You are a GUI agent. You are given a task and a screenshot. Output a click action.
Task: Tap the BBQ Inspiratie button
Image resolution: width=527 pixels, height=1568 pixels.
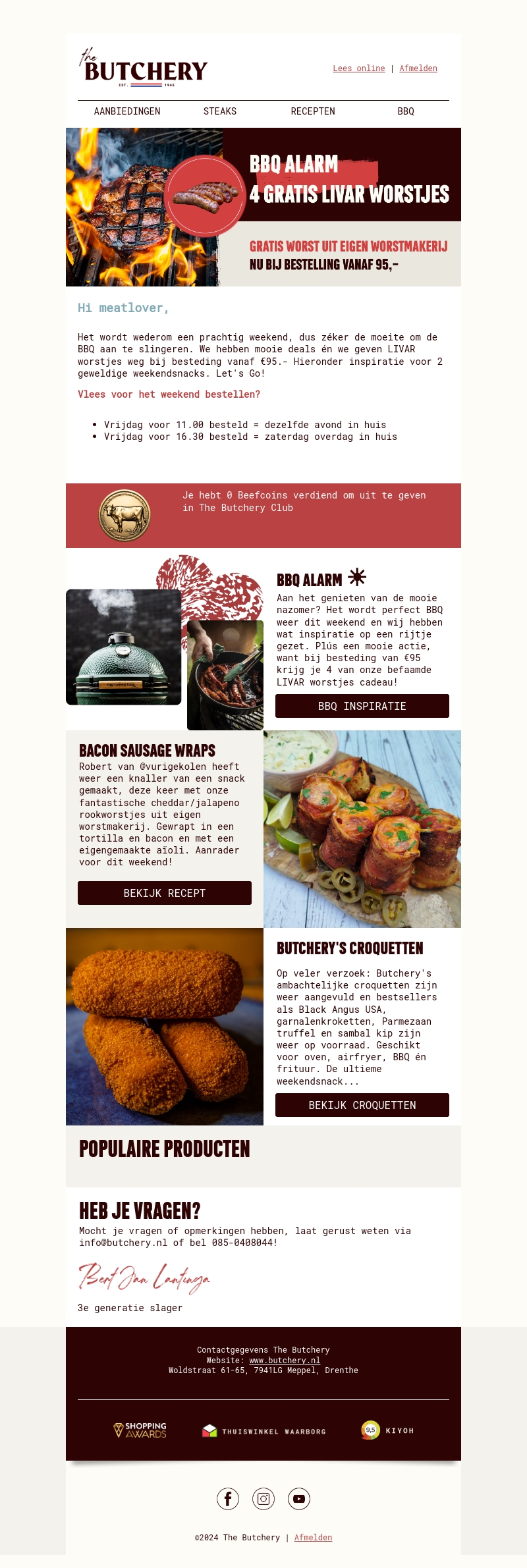pyautogui.click(x=362, y=706)
